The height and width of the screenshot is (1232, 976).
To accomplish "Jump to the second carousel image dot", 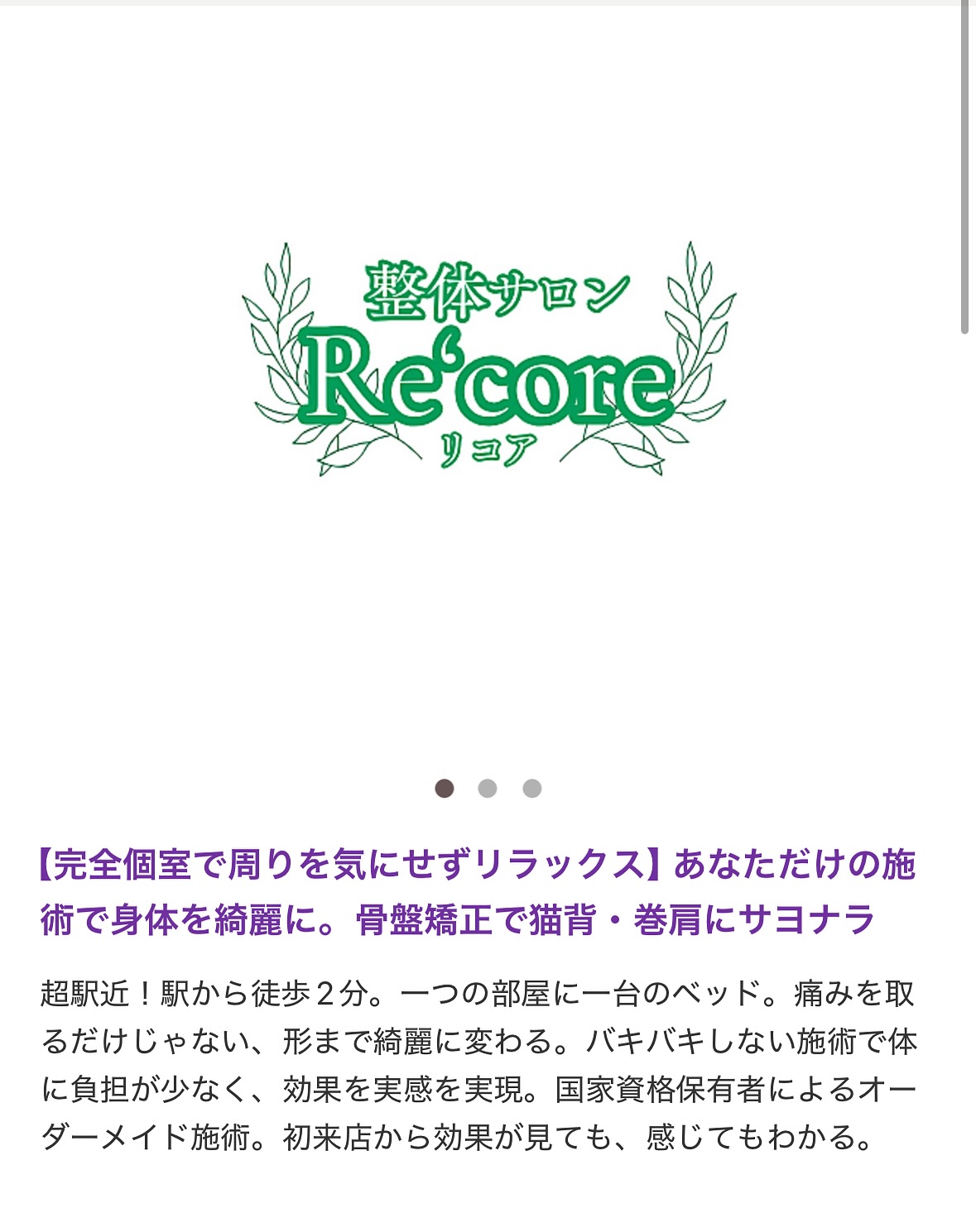I will point(488,789).
